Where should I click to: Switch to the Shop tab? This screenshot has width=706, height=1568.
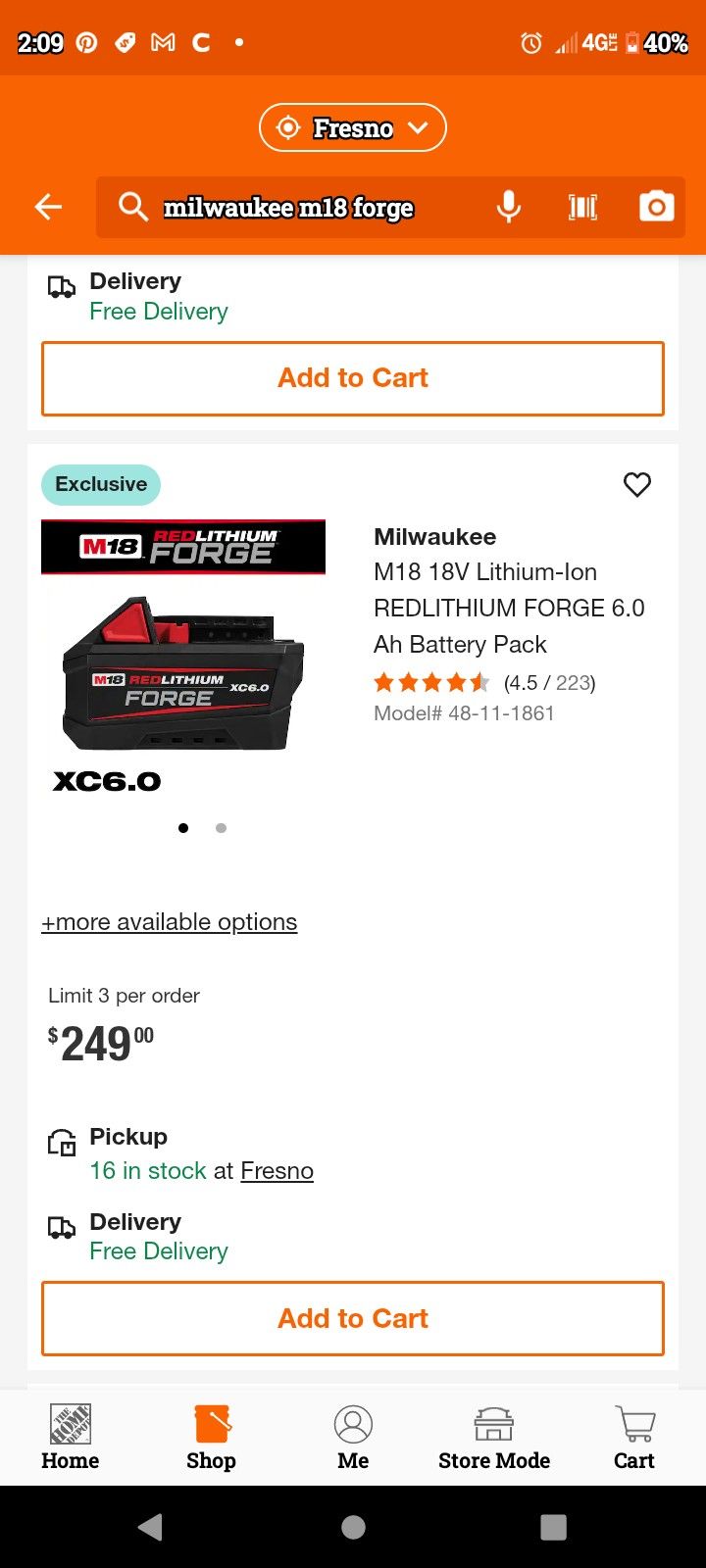coord(211,1437)
